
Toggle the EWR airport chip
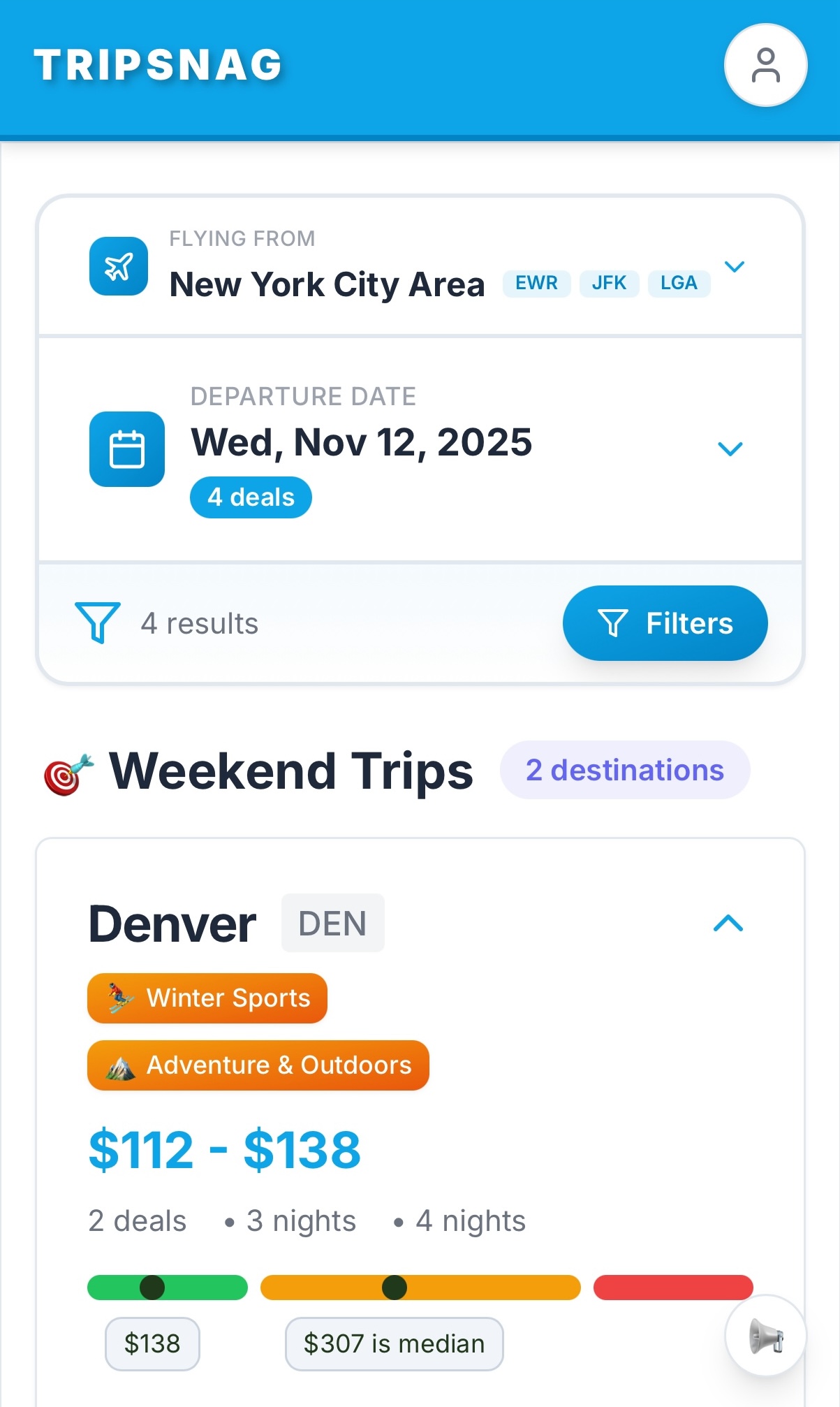[536, 283]
